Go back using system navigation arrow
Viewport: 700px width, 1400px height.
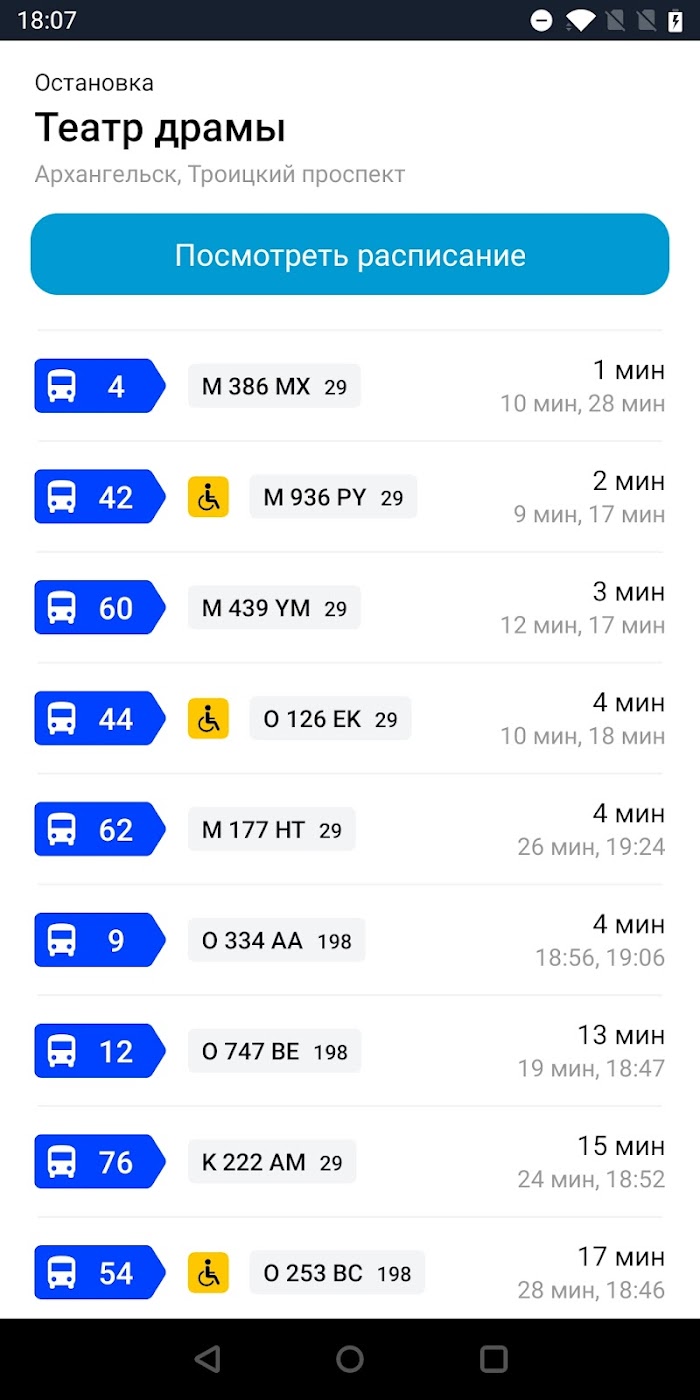click(207, 1359)
